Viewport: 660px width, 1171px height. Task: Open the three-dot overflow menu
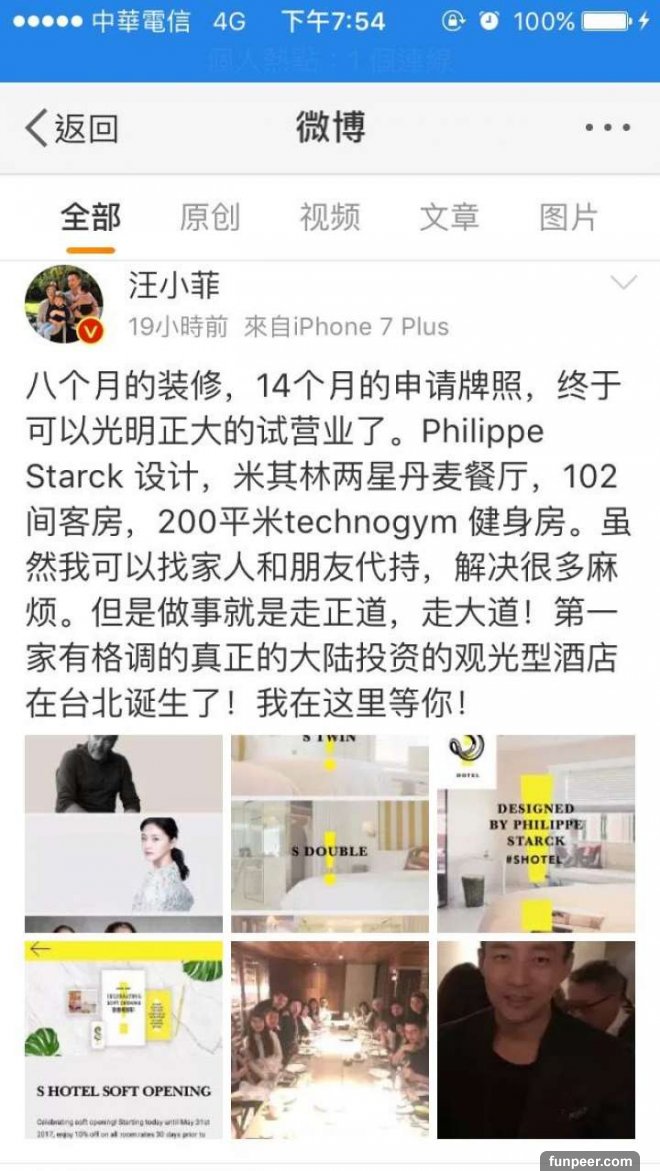tap(607, 128)
